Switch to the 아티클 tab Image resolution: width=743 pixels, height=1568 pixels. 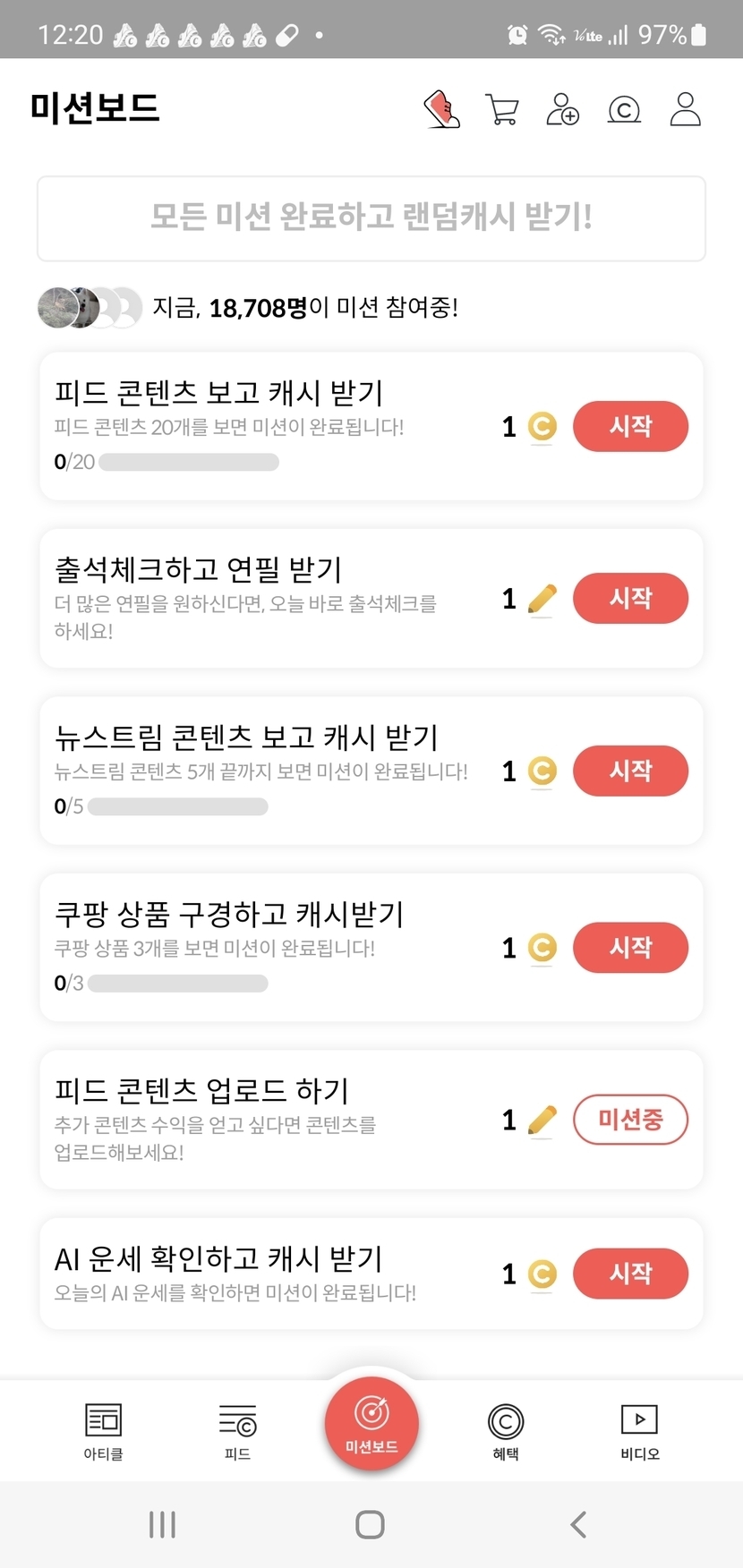coord(103,1430)
